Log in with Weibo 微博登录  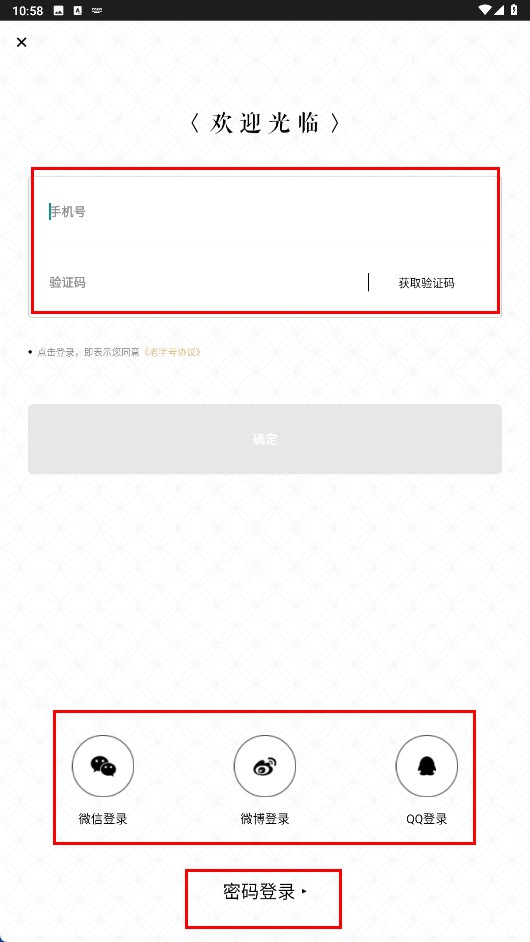click(265, 780)
